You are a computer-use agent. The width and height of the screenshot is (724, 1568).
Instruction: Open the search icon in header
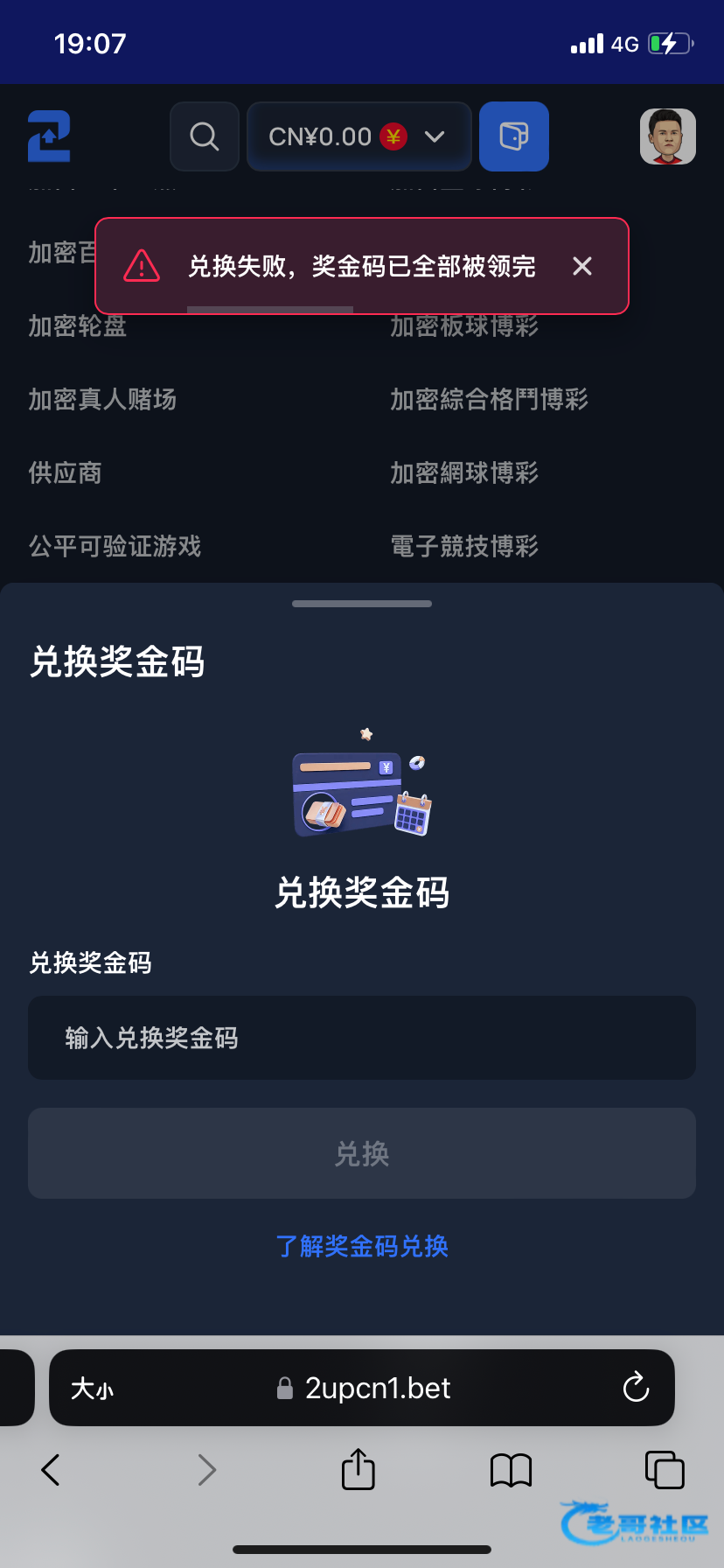(x=205, y=136)
